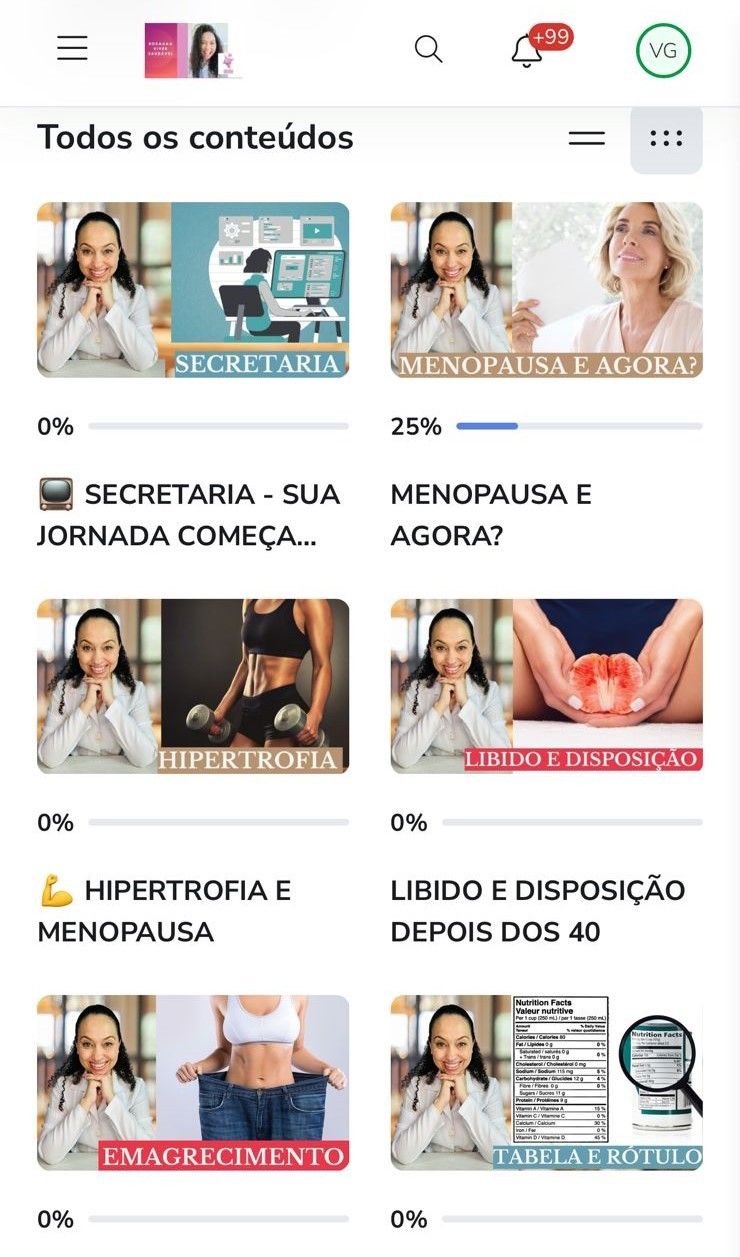Open the Secretaria course card
This screenshot has width=740, height=1257.
(193, 290)
